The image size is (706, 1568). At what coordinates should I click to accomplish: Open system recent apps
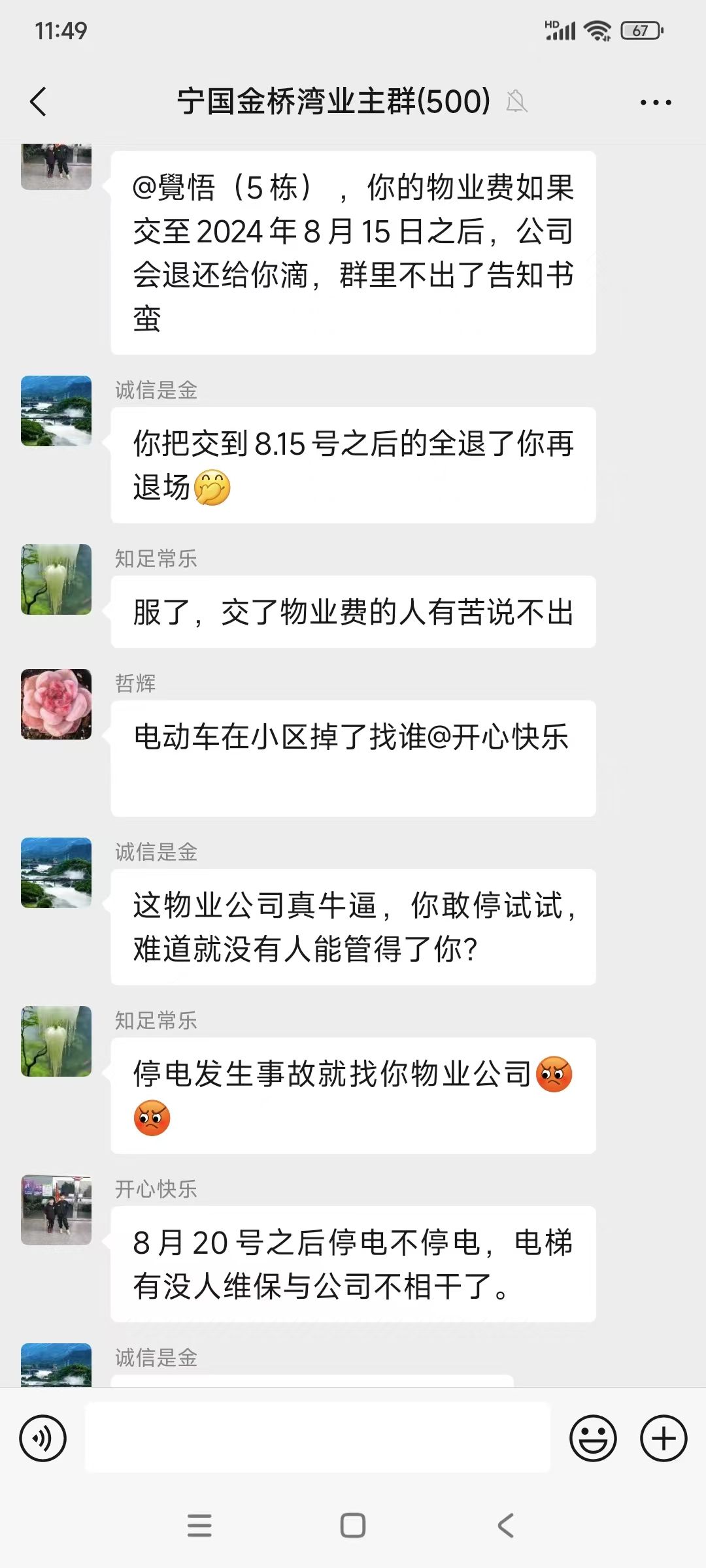point(199,1526)
